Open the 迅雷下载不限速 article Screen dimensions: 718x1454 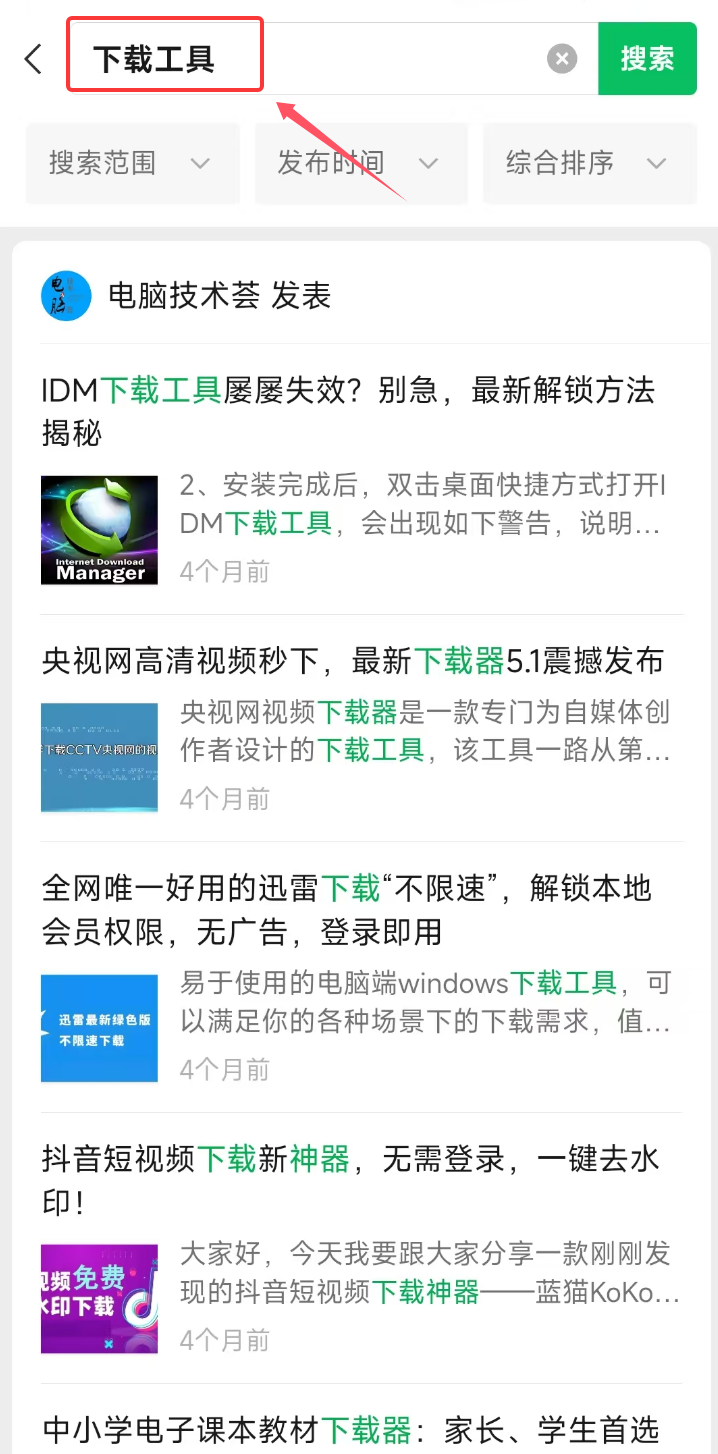[x=346, y=910]
